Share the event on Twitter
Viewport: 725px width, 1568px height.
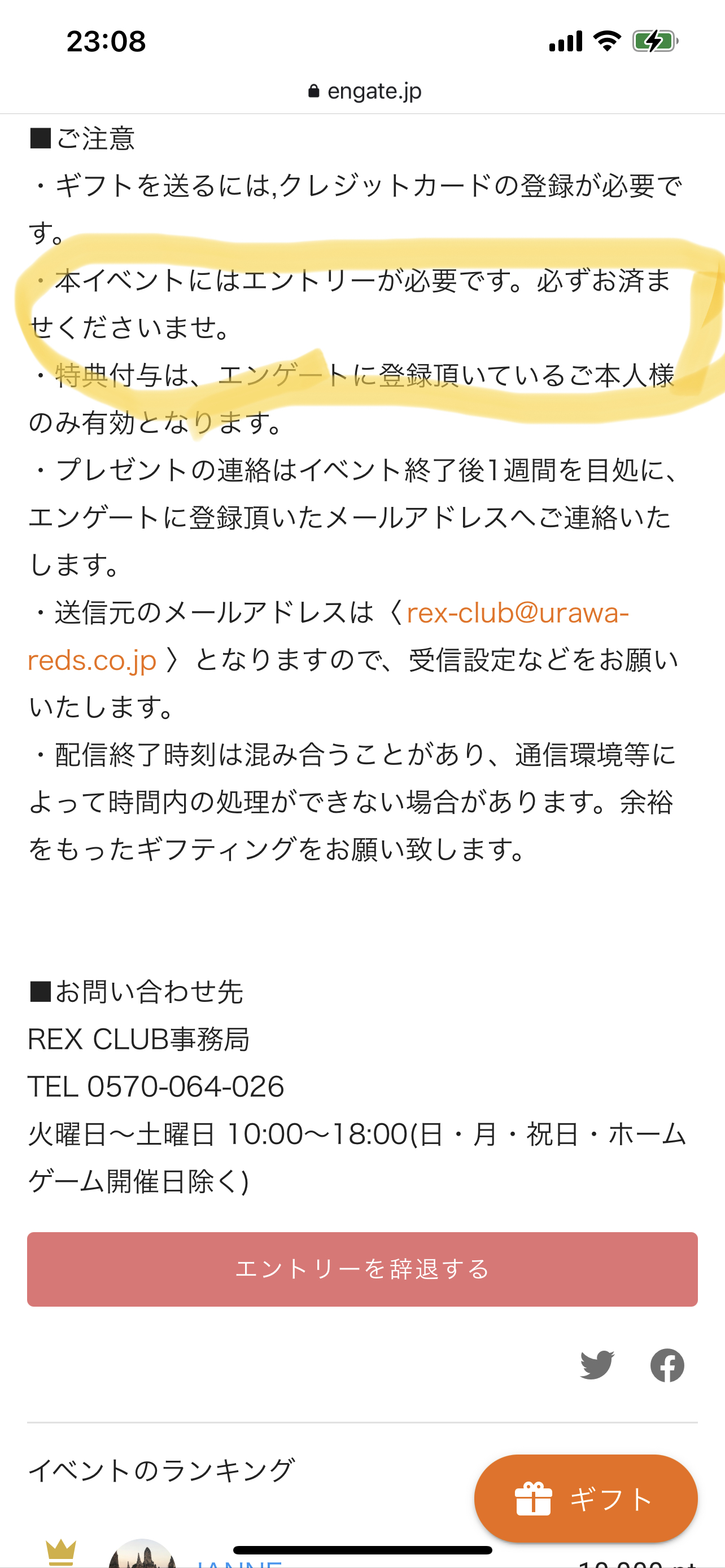pos(597,1365)
